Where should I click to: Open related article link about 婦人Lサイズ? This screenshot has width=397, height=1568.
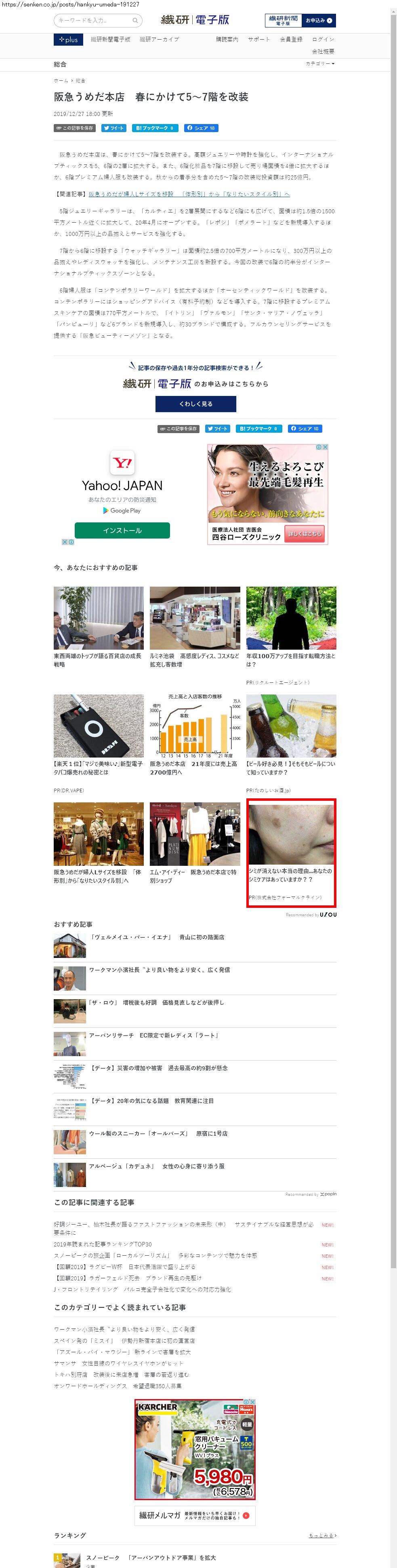pos(189,194)
